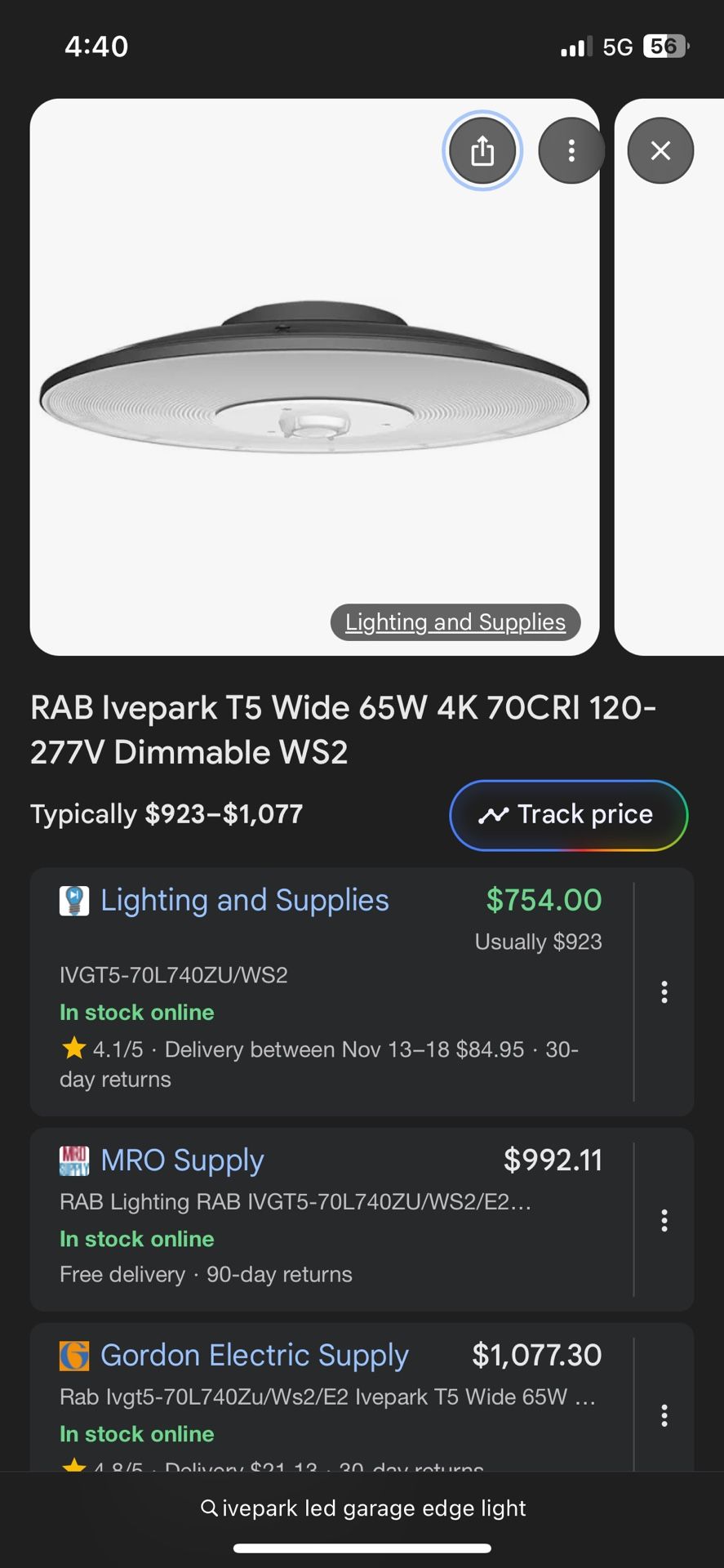Open the Lighting and Supplies seller page
Screen dimensions: 724x1568
point(244,900)
